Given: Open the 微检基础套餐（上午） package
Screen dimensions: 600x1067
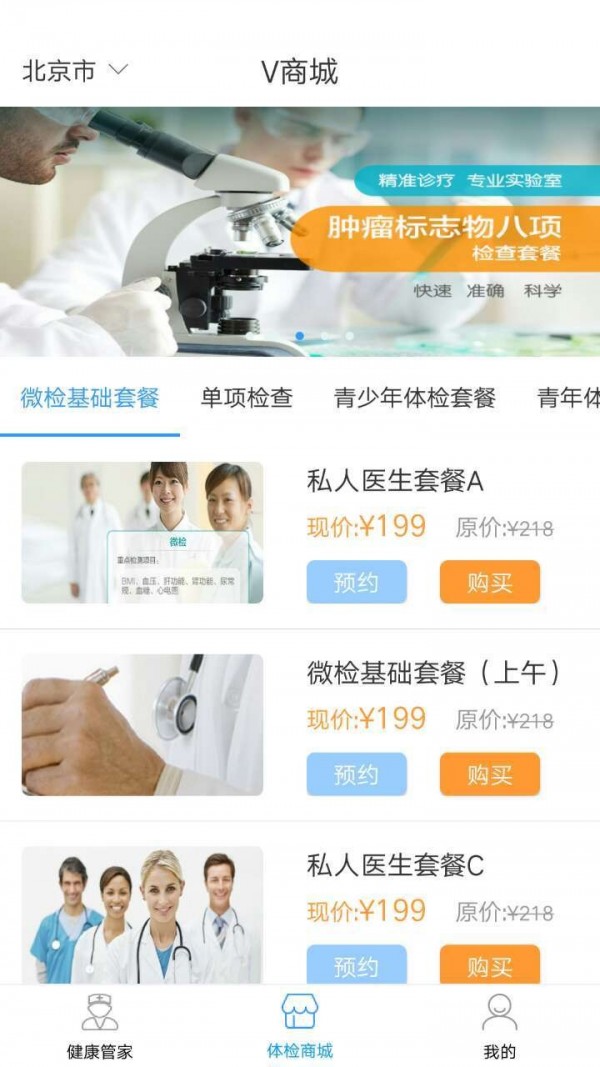Looking at the screenshot, I should pos(433,674).
